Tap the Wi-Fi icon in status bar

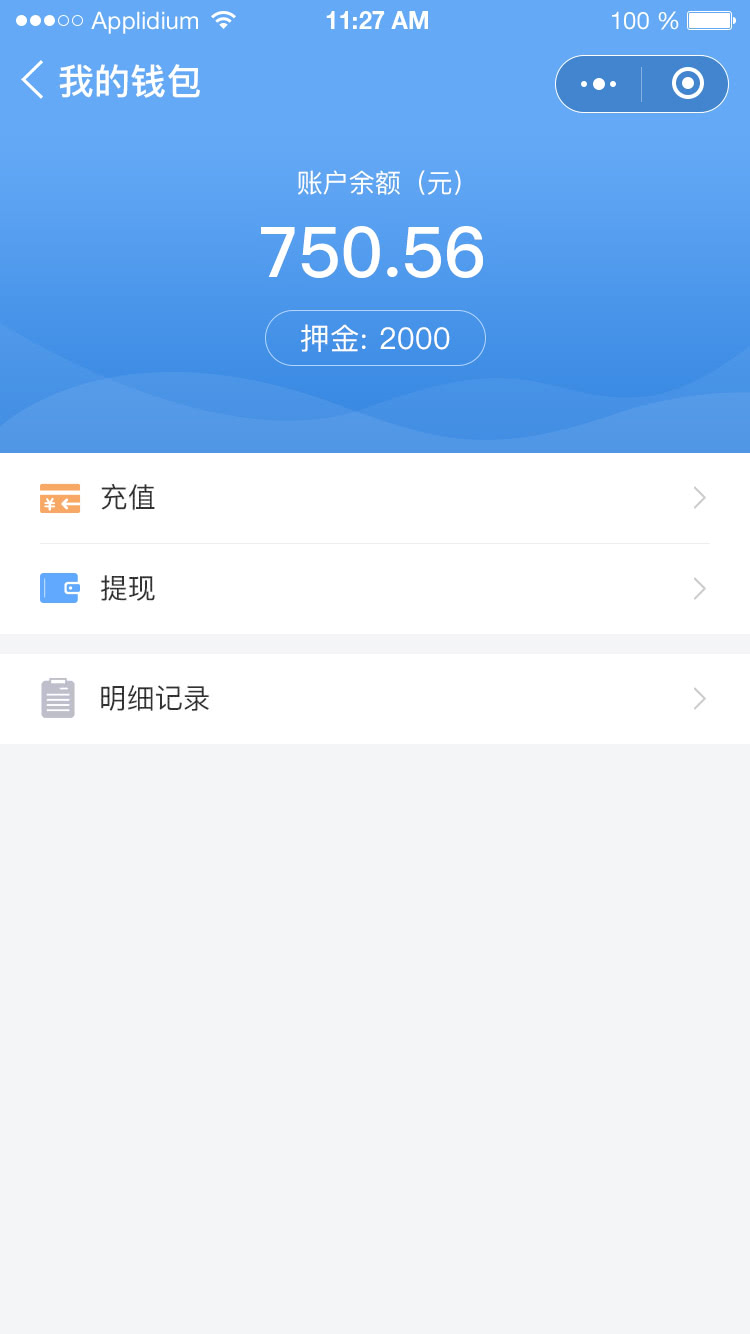[x=222, y=19]
